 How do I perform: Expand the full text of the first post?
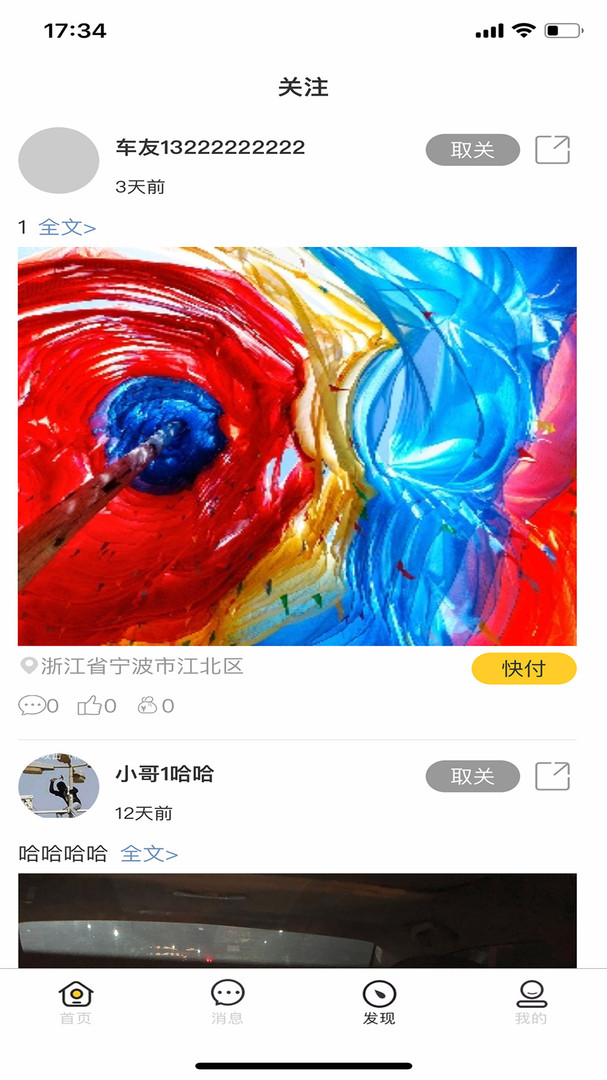point(67,227)
